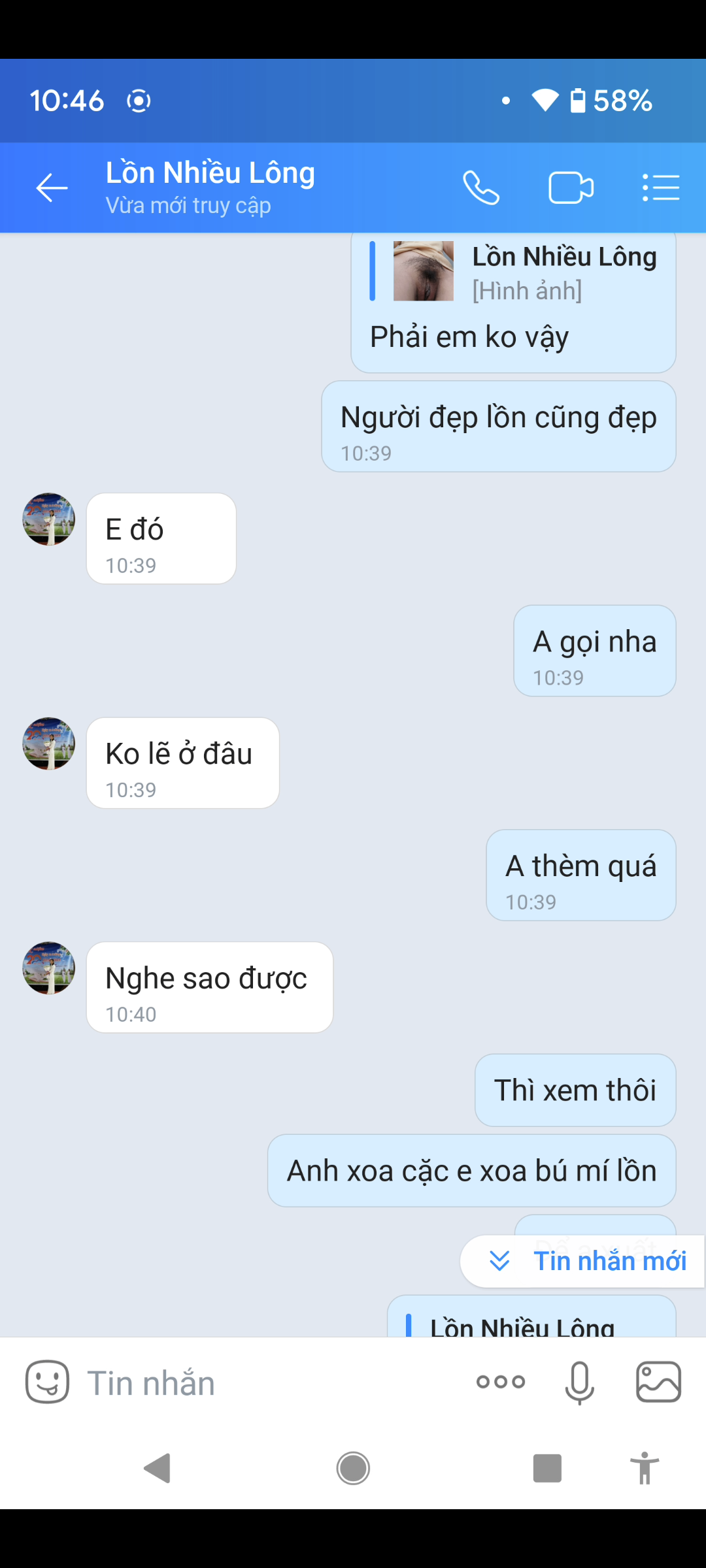The image size is (706, 1568).
Task: Start a video call
Action: tap(571, 188)
